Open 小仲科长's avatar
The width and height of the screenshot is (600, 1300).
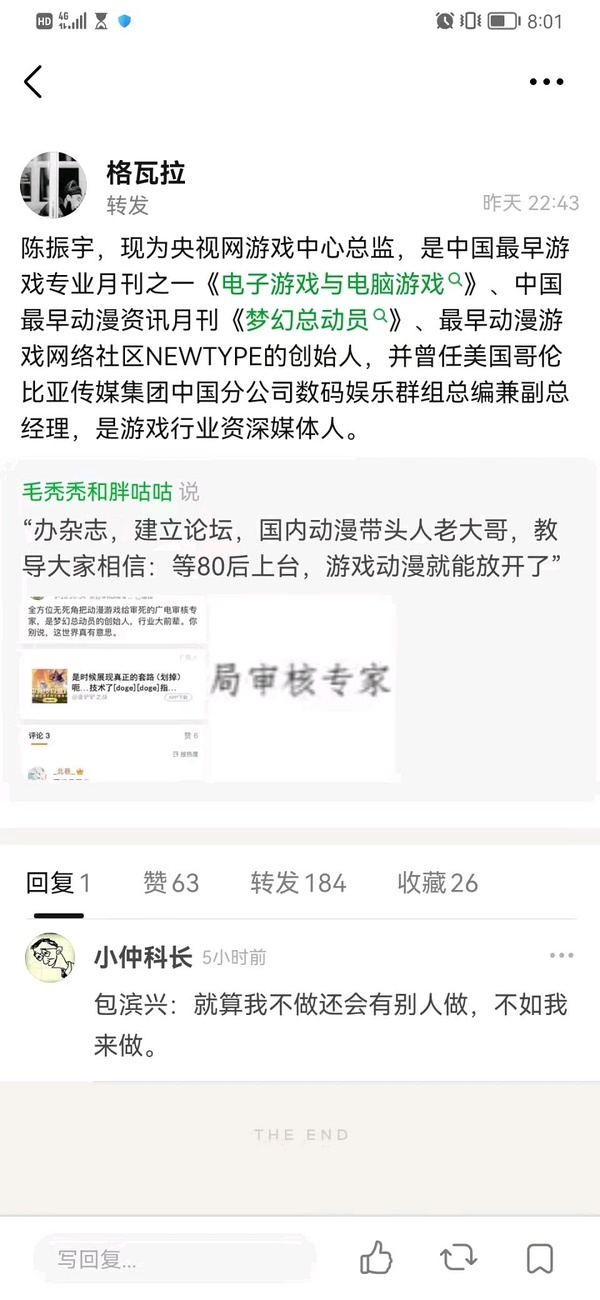(x=51, y=958)
